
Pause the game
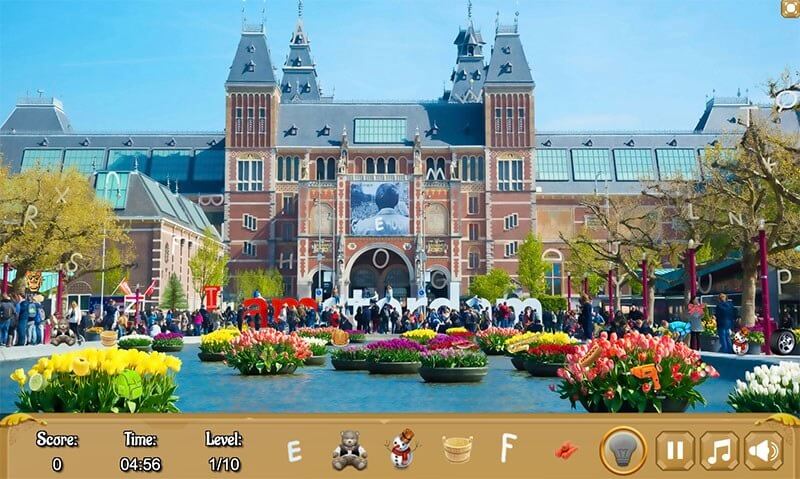pos(675,451)
